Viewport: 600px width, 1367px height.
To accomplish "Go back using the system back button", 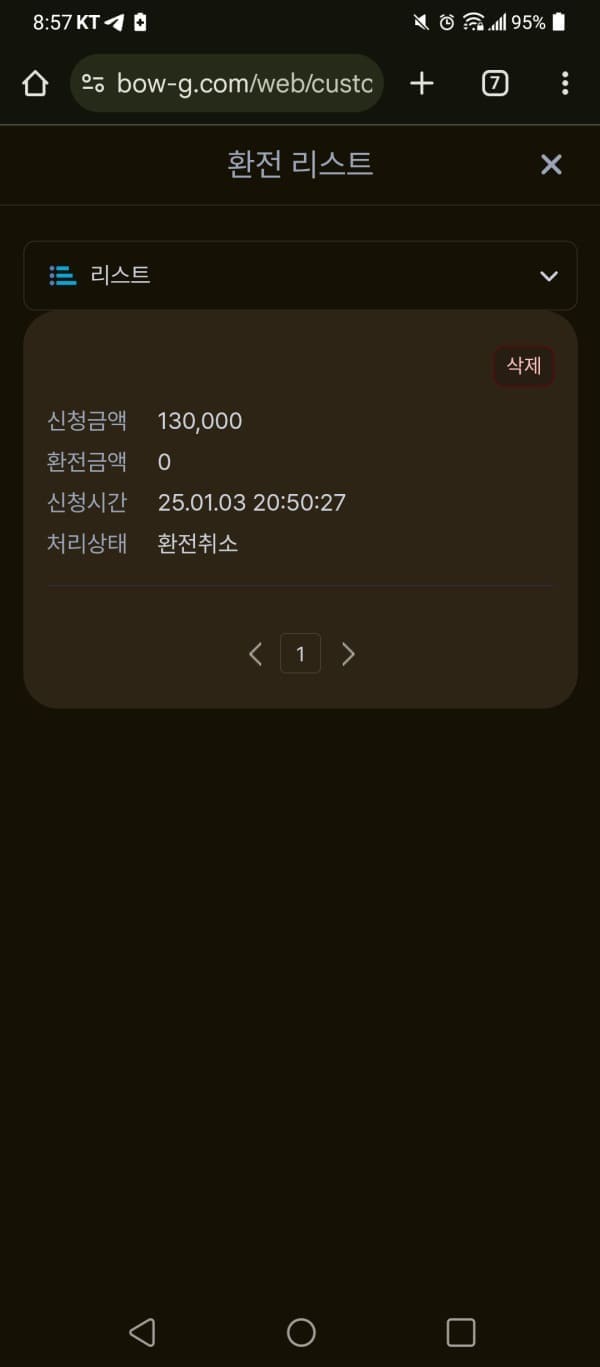I will (142, 1331).
